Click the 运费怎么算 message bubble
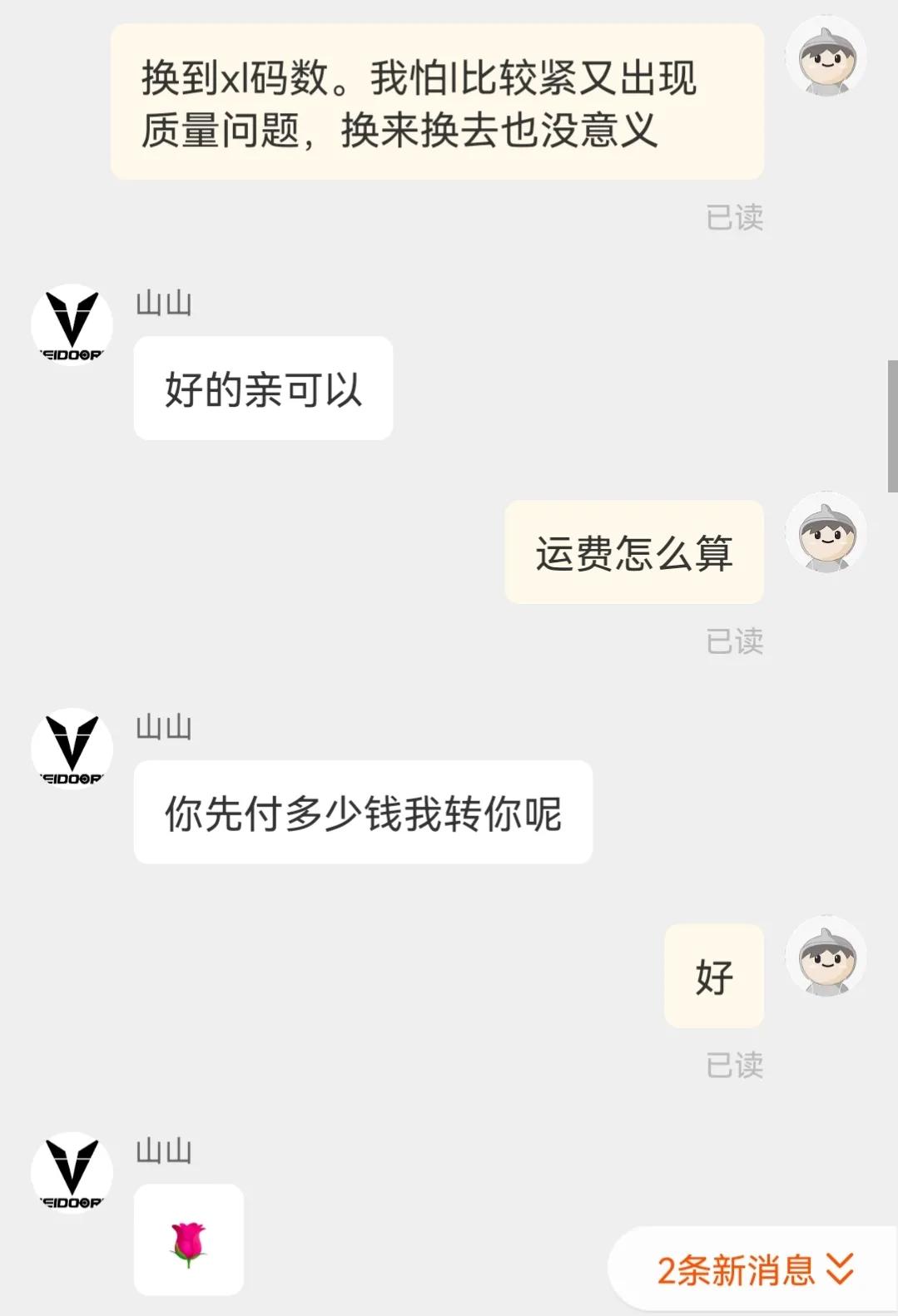 [634, 552]
